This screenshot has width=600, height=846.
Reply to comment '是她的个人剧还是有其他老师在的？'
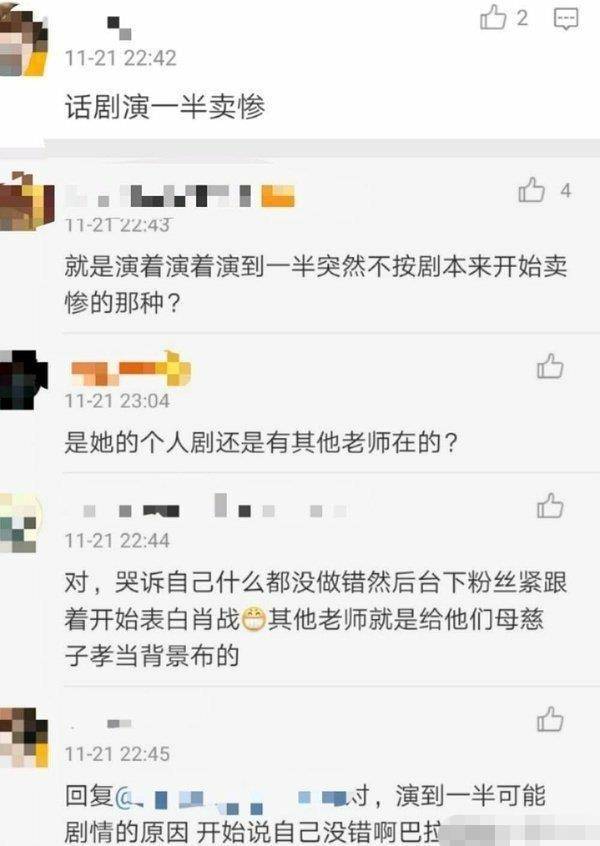pos(262,441)
